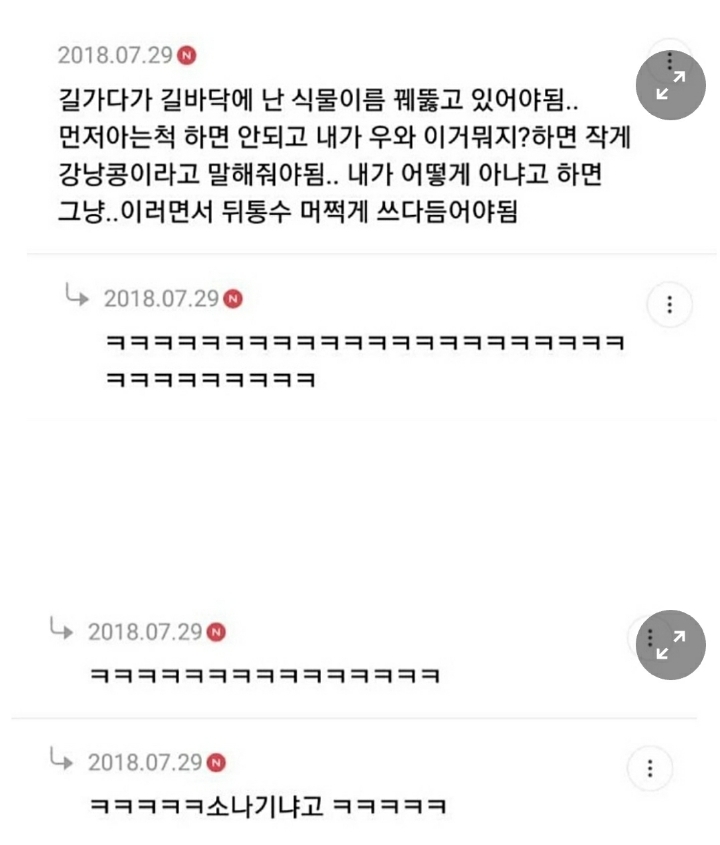Open the kebab menu on the first reply
The image size is (720, 845).
(668, 303)
